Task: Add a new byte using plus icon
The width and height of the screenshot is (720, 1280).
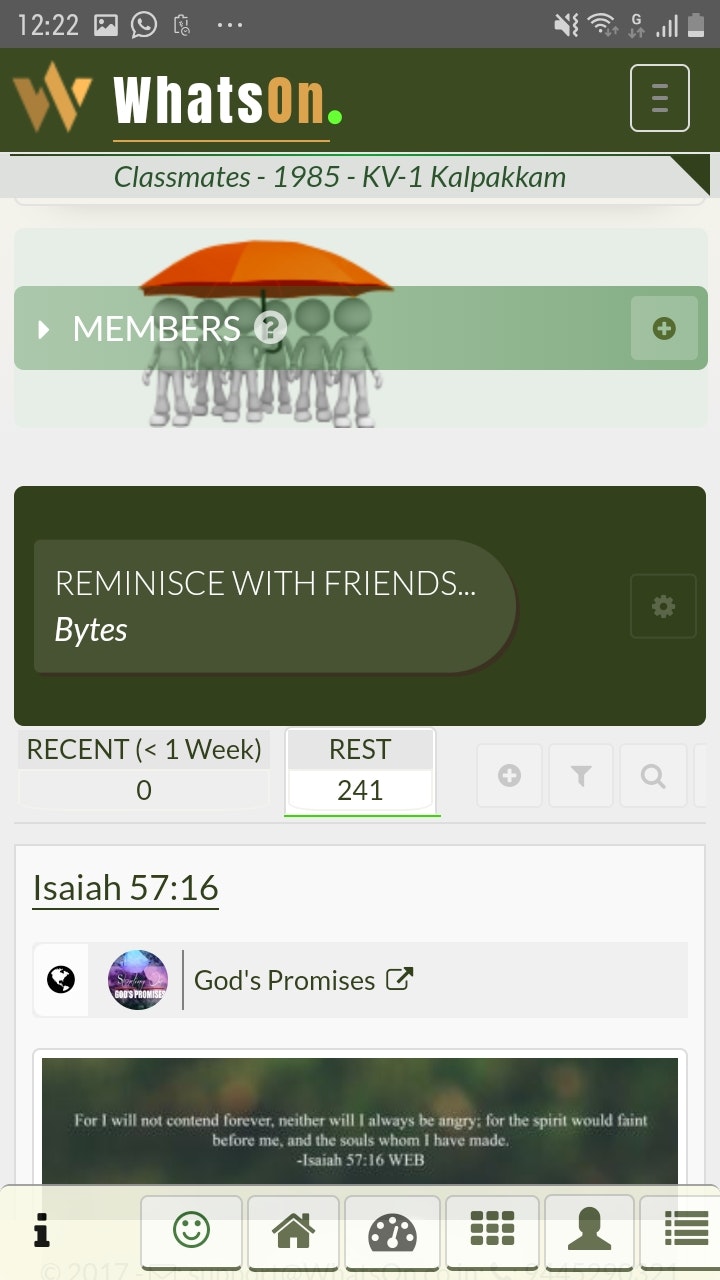Action: click(x=509, y=775)
